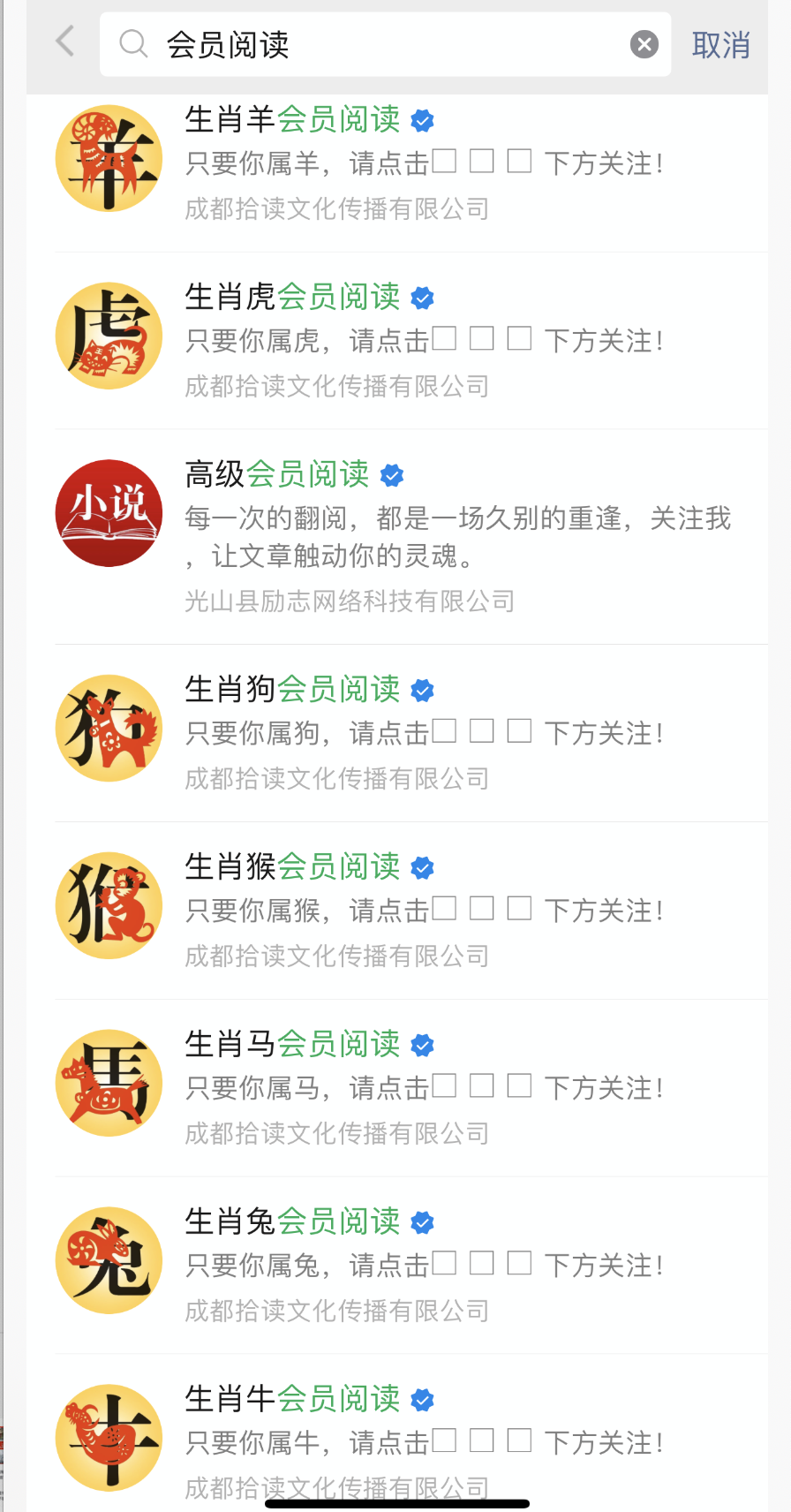Select the 生肖狗会员阅读 result
The image size is (791, 1512).
point(292,690)
